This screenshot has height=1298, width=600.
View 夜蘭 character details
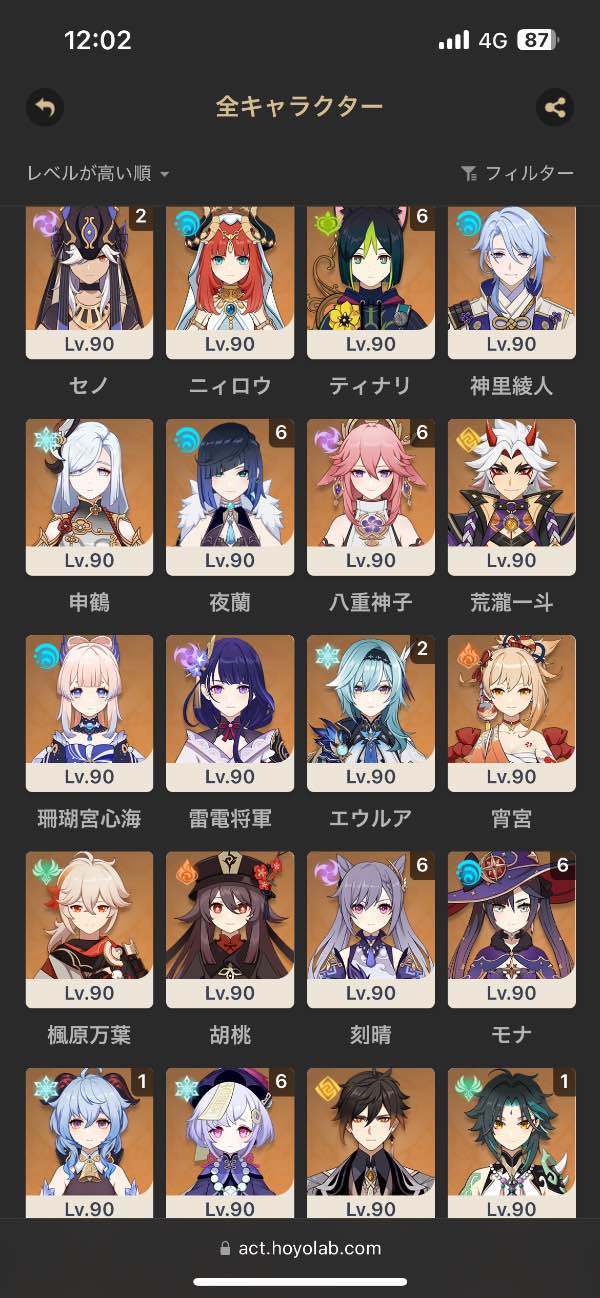[230, 497]
